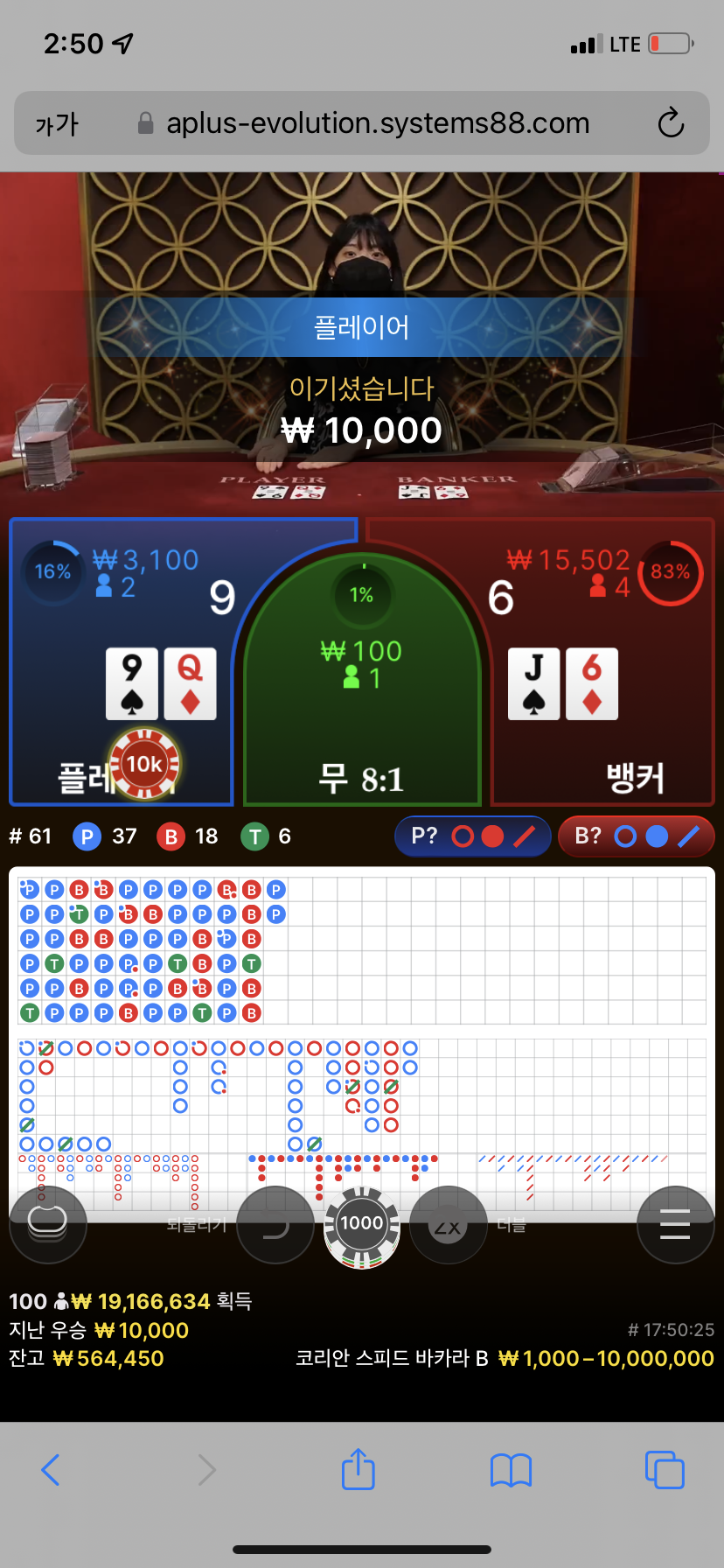Screen dimensions: 724x1568
Task: Open the text size settings in Safari
Action: (x=57, y=123)
